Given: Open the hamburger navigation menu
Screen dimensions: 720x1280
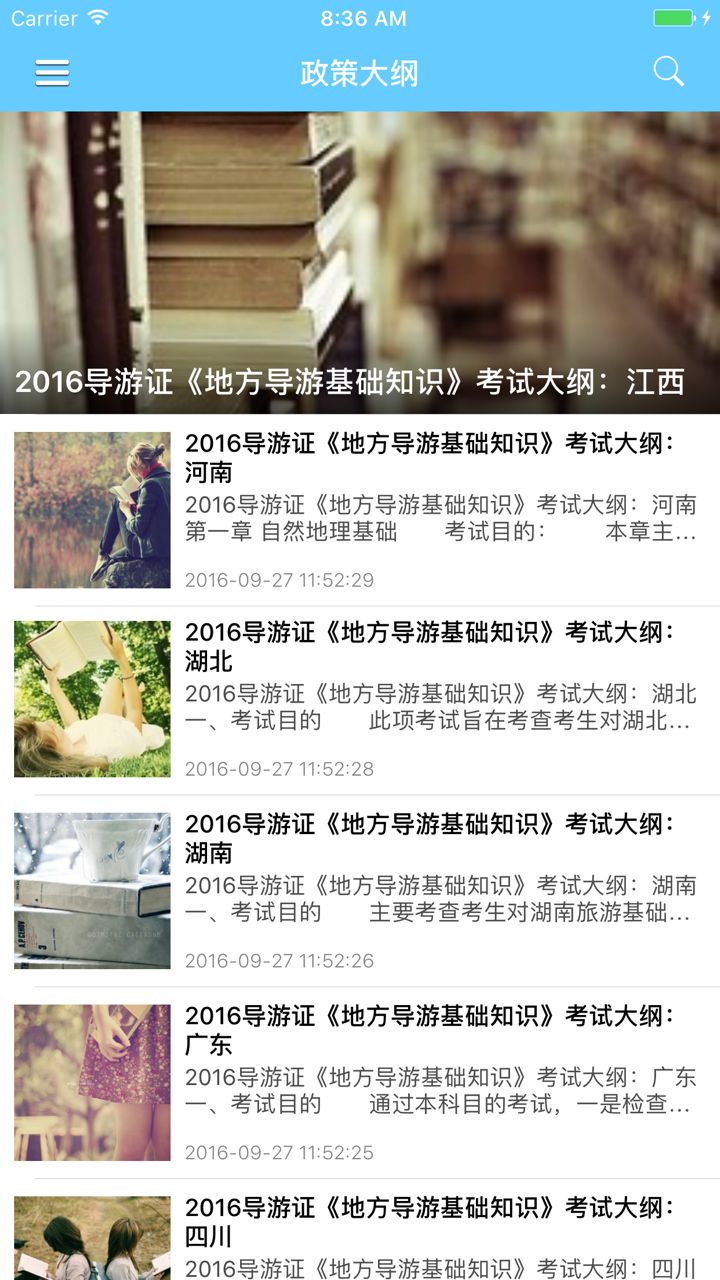Looking at the screenshot, I should tap(52, 72).
